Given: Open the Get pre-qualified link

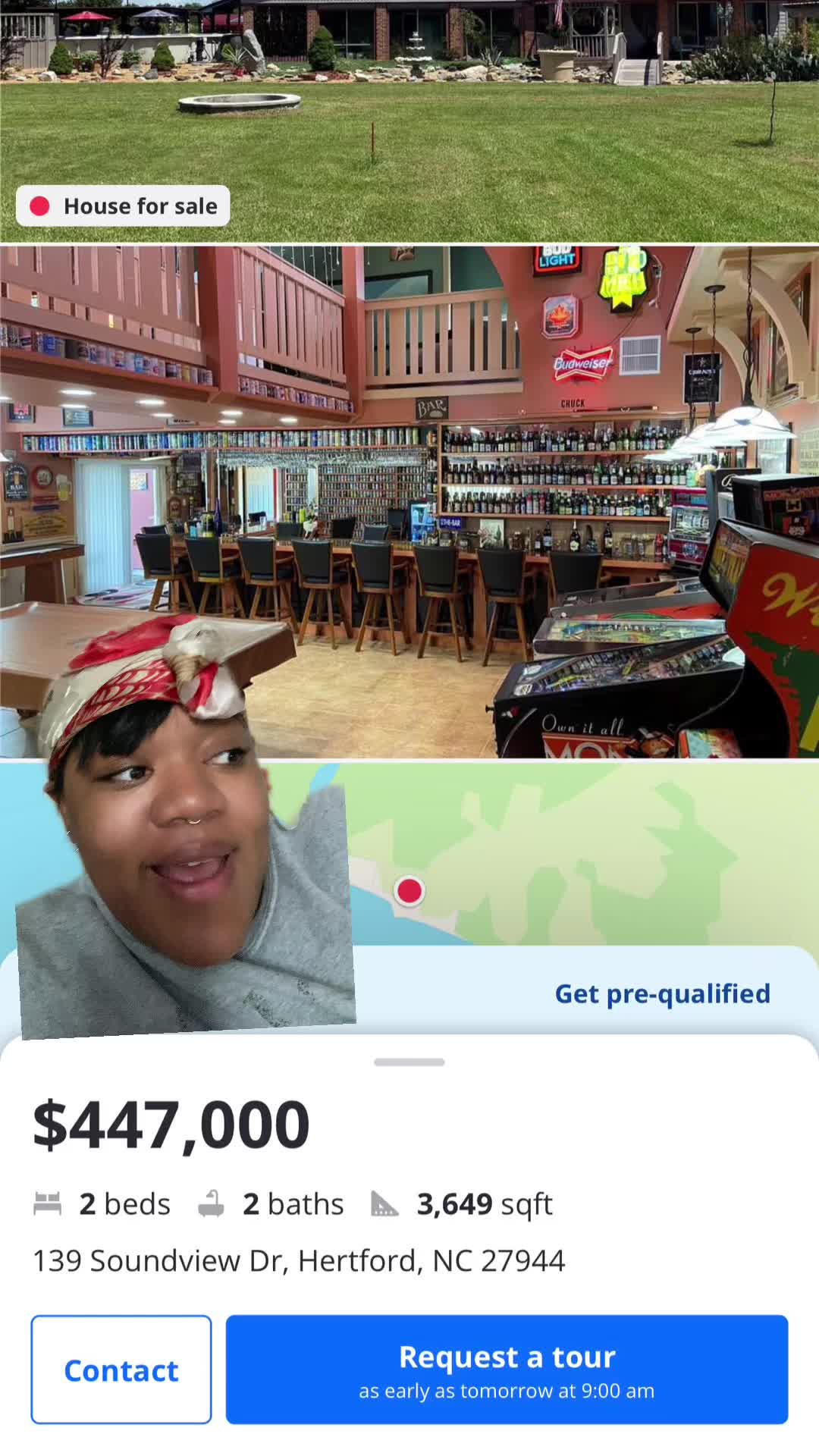Looking at the screenshot, I should (662, 993).
